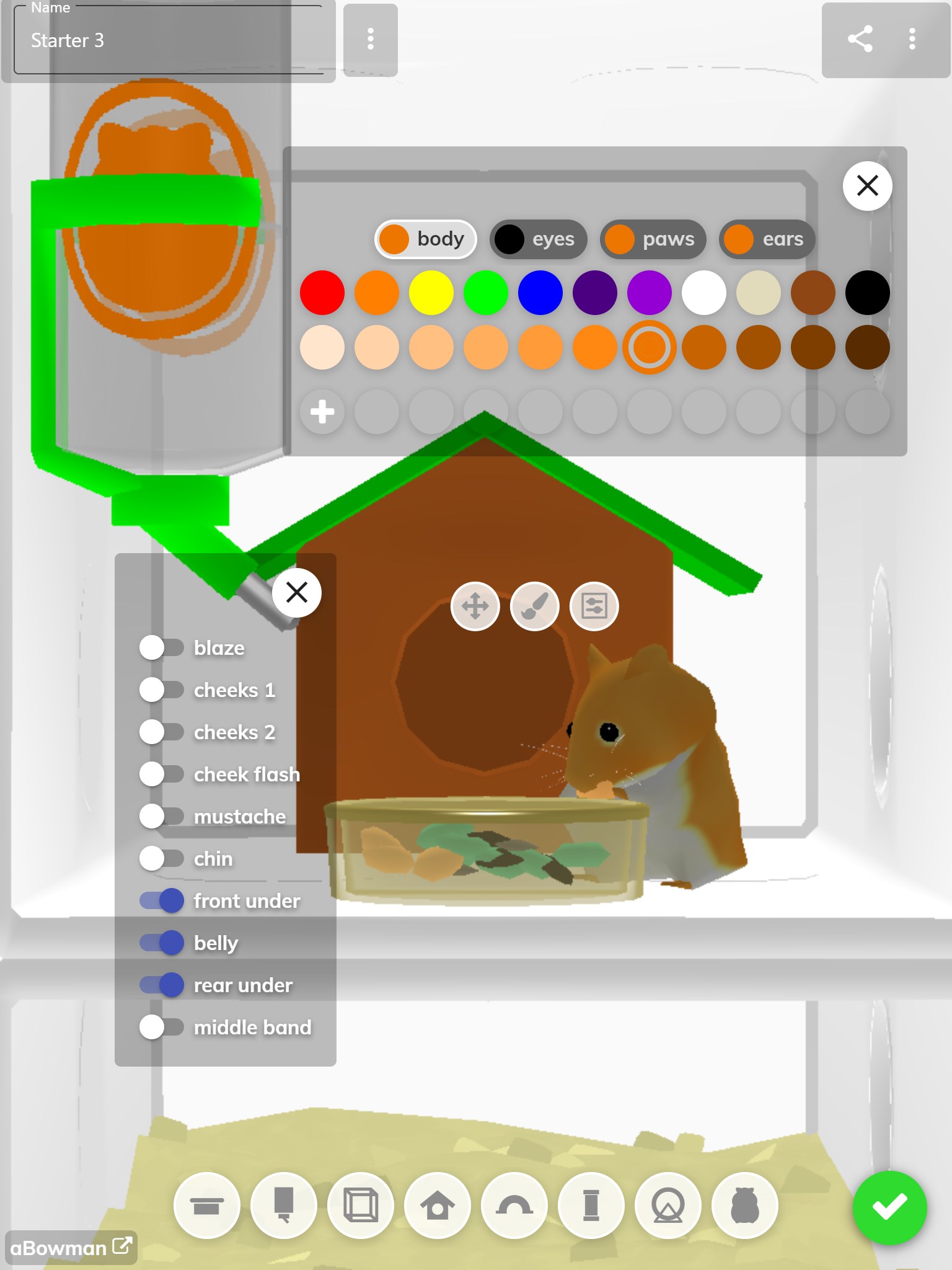952x1270 pixels.
Task: Close the markings toggle panel
Action: coord(297,593)
